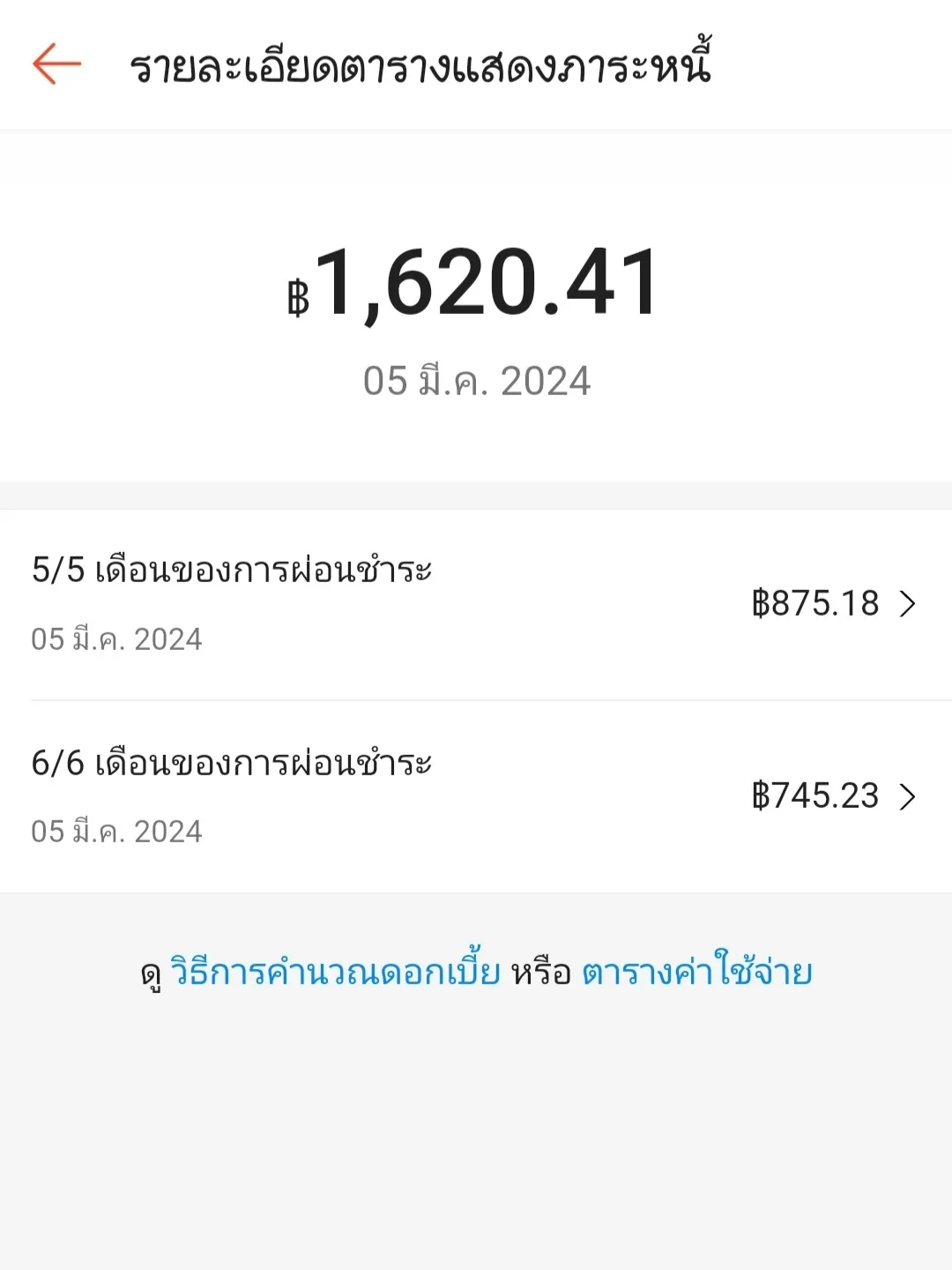Select the back navigation icon in the header
The height and width of the screenshot is (1270, 952).
(56, 63)
